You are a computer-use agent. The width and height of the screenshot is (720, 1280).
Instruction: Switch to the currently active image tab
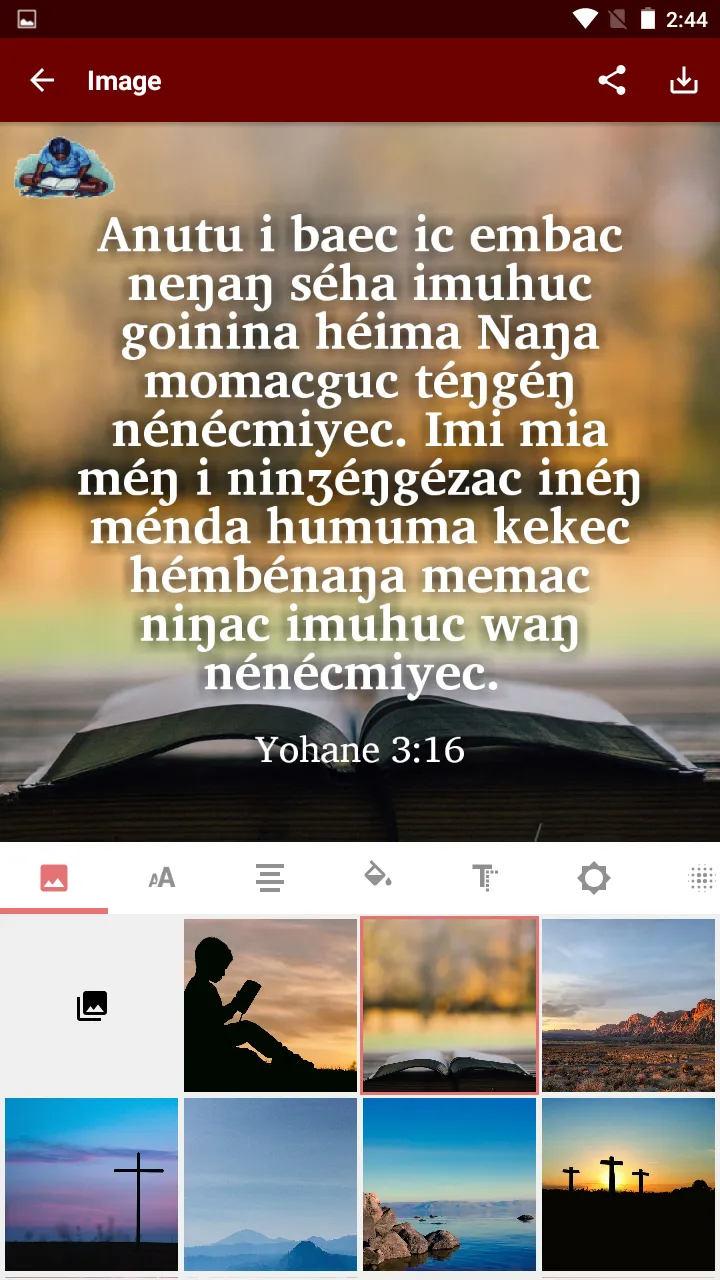[x=54, y=877]
